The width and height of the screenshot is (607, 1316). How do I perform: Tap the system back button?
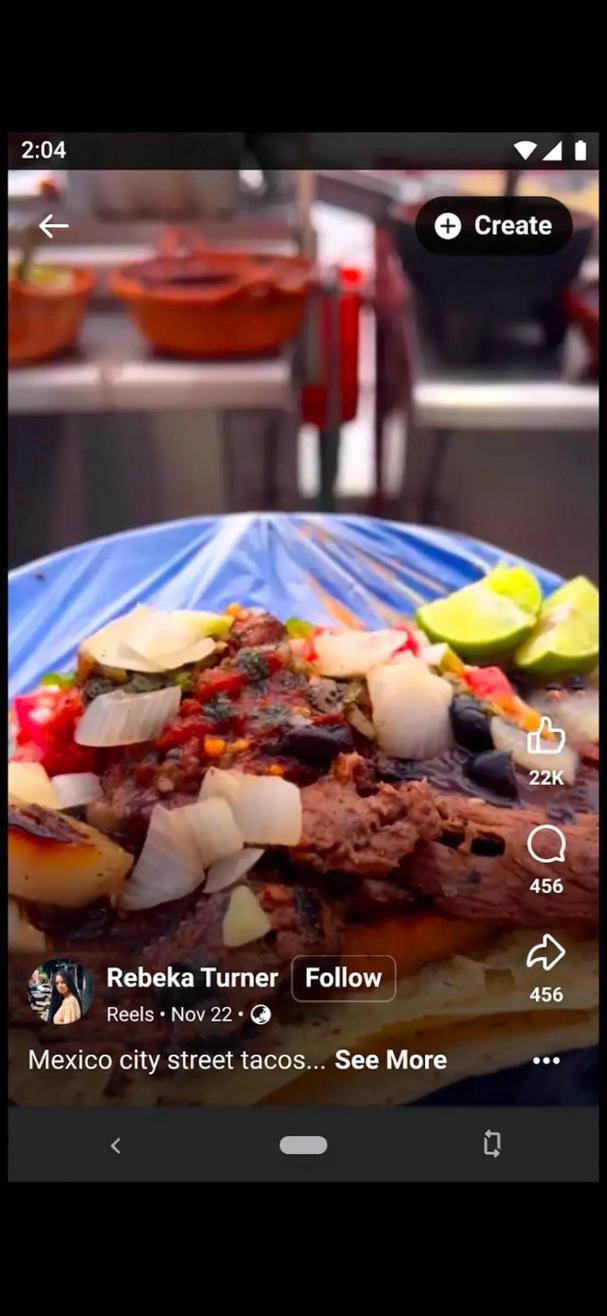point(115,1146)
